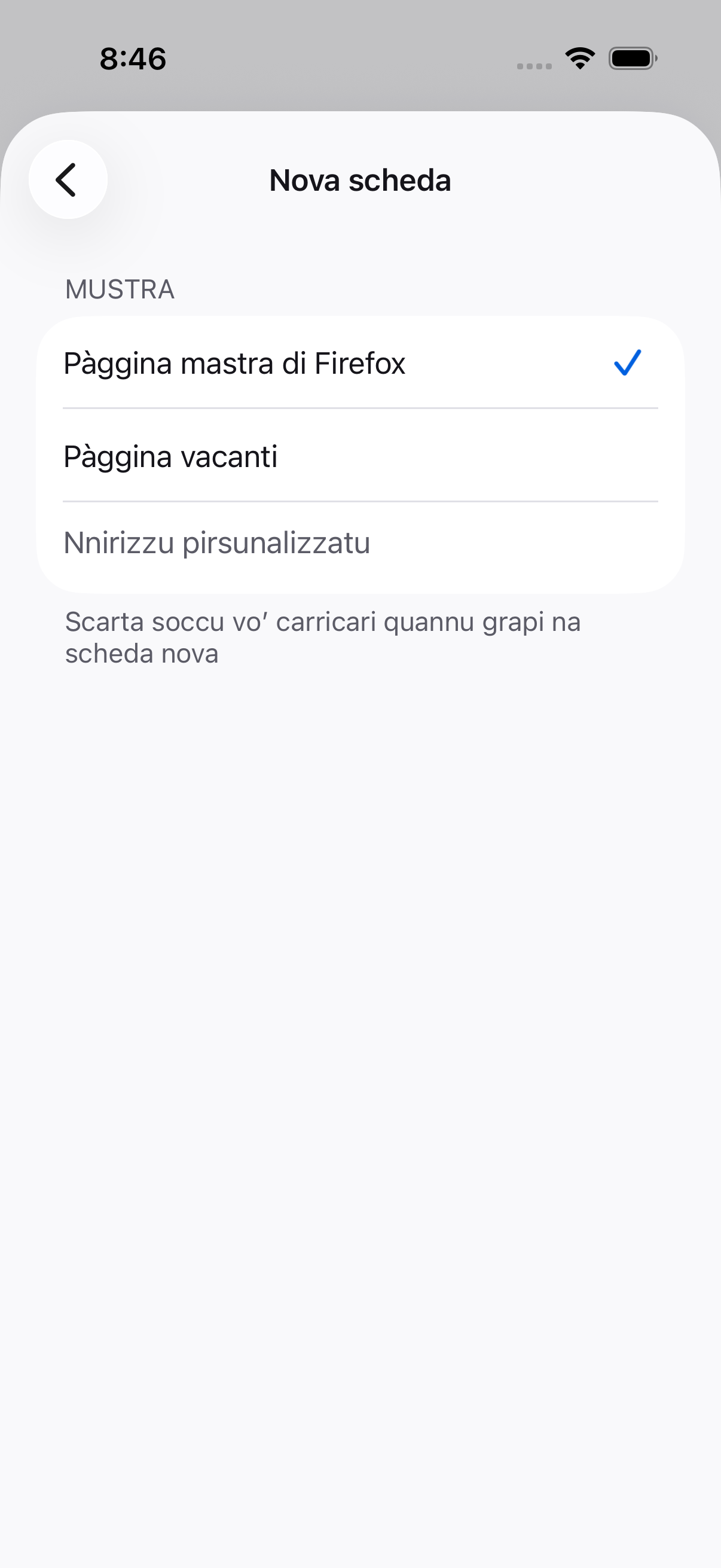Go back from Nova scheda settings
This screenshot has width=721, height=1568.
[x=68, y=179]
